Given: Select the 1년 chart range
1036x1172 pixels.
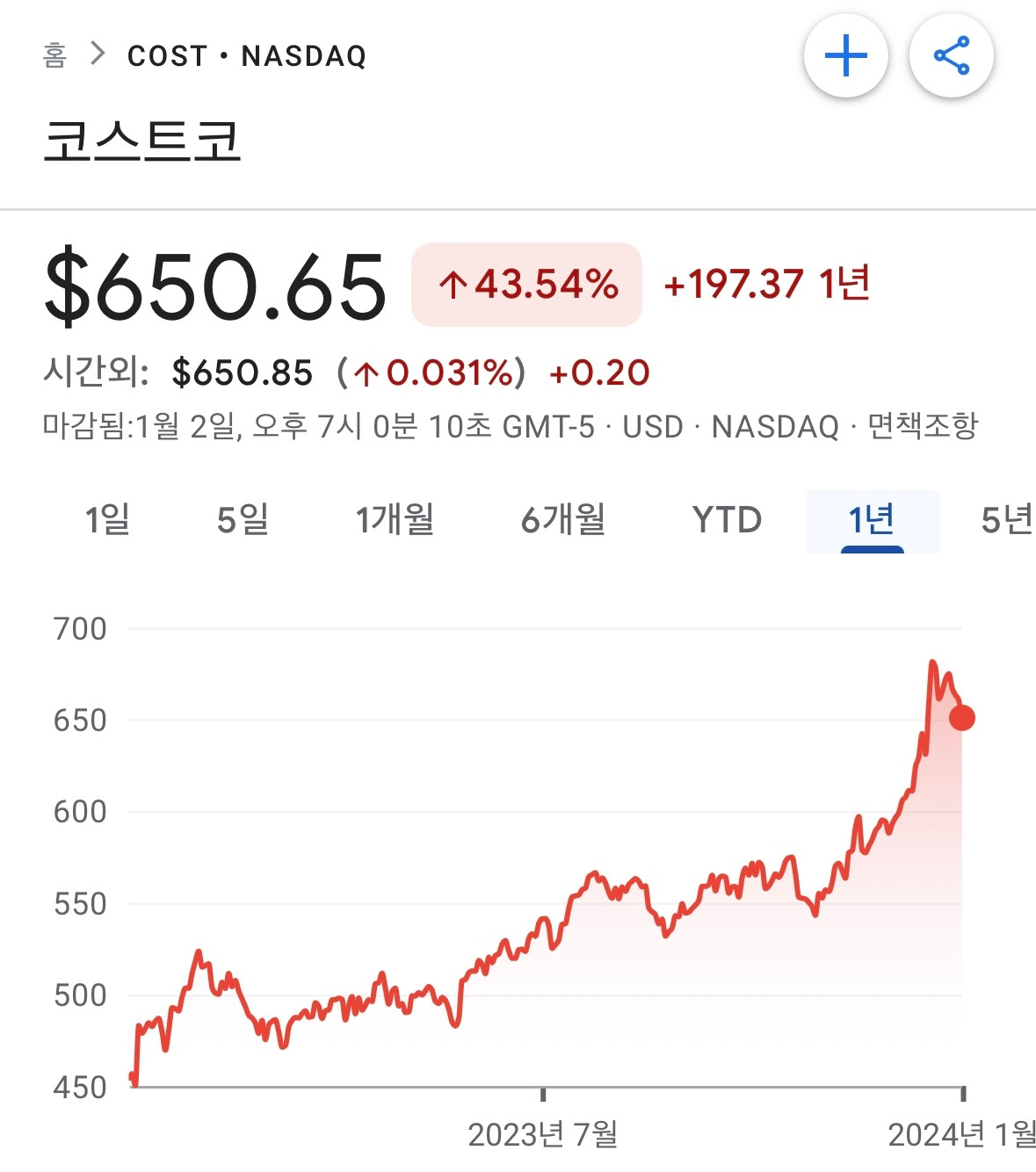Looking at the screenshot, I should pos(872,520).
